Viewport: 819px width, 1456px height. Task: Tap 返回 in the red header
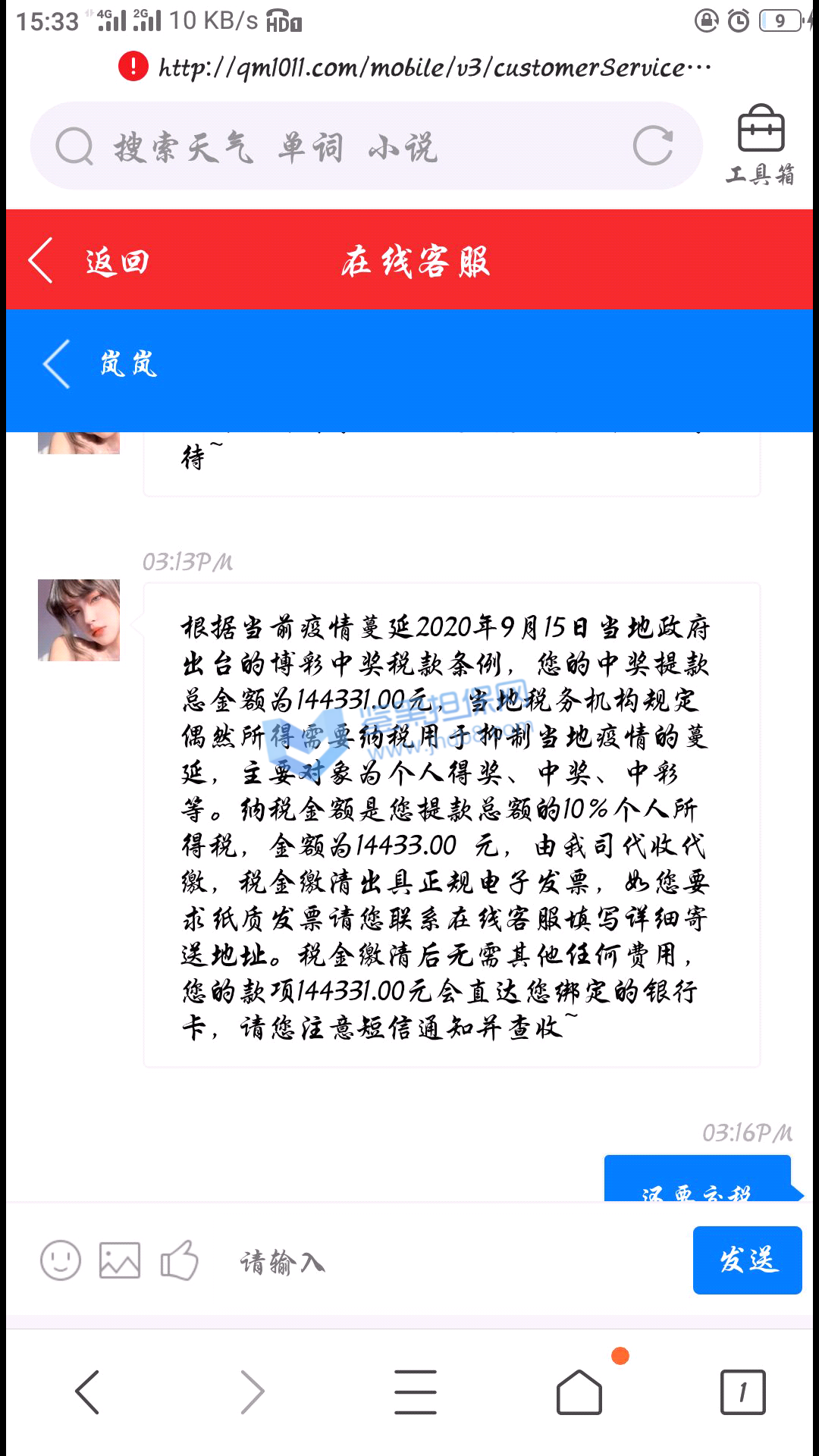[89, 261]
